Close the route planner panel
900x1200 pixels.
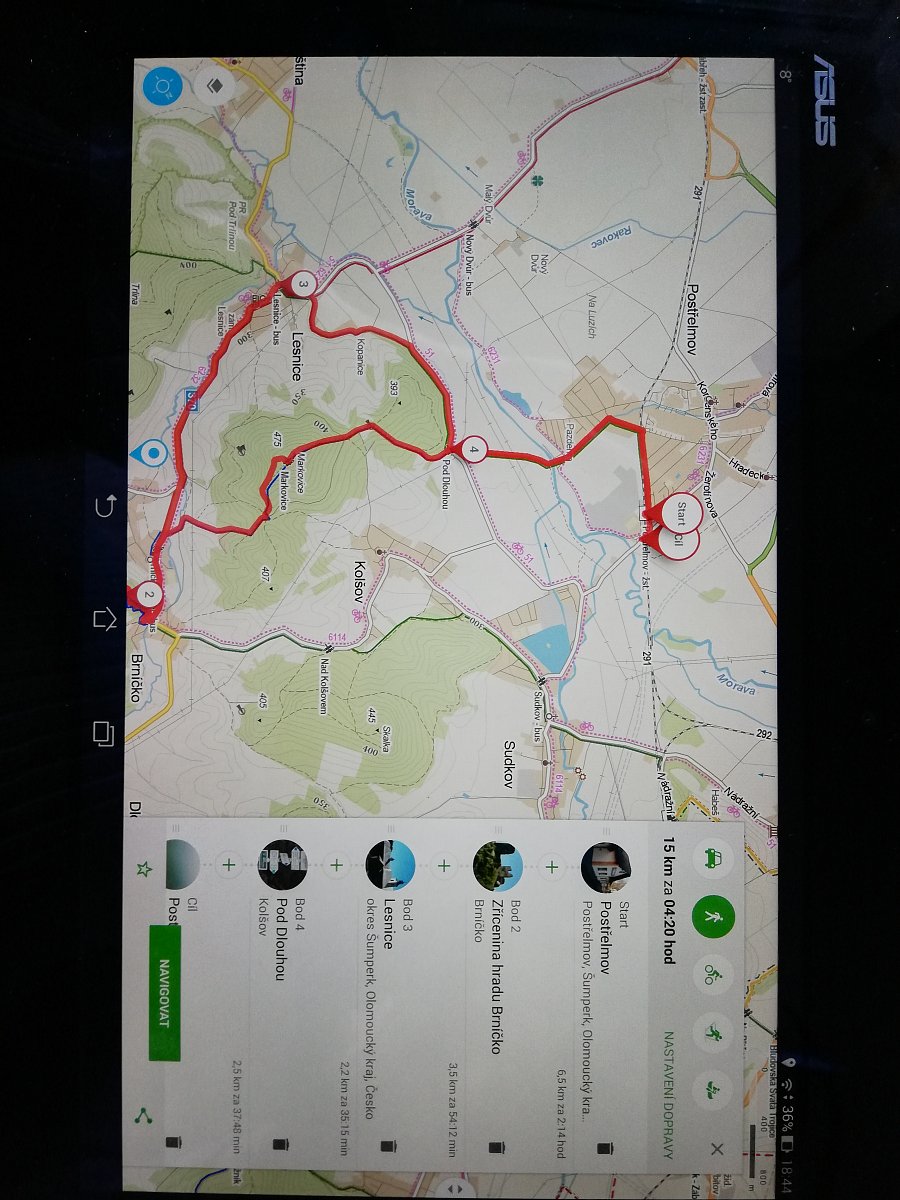pos(714,1150)
